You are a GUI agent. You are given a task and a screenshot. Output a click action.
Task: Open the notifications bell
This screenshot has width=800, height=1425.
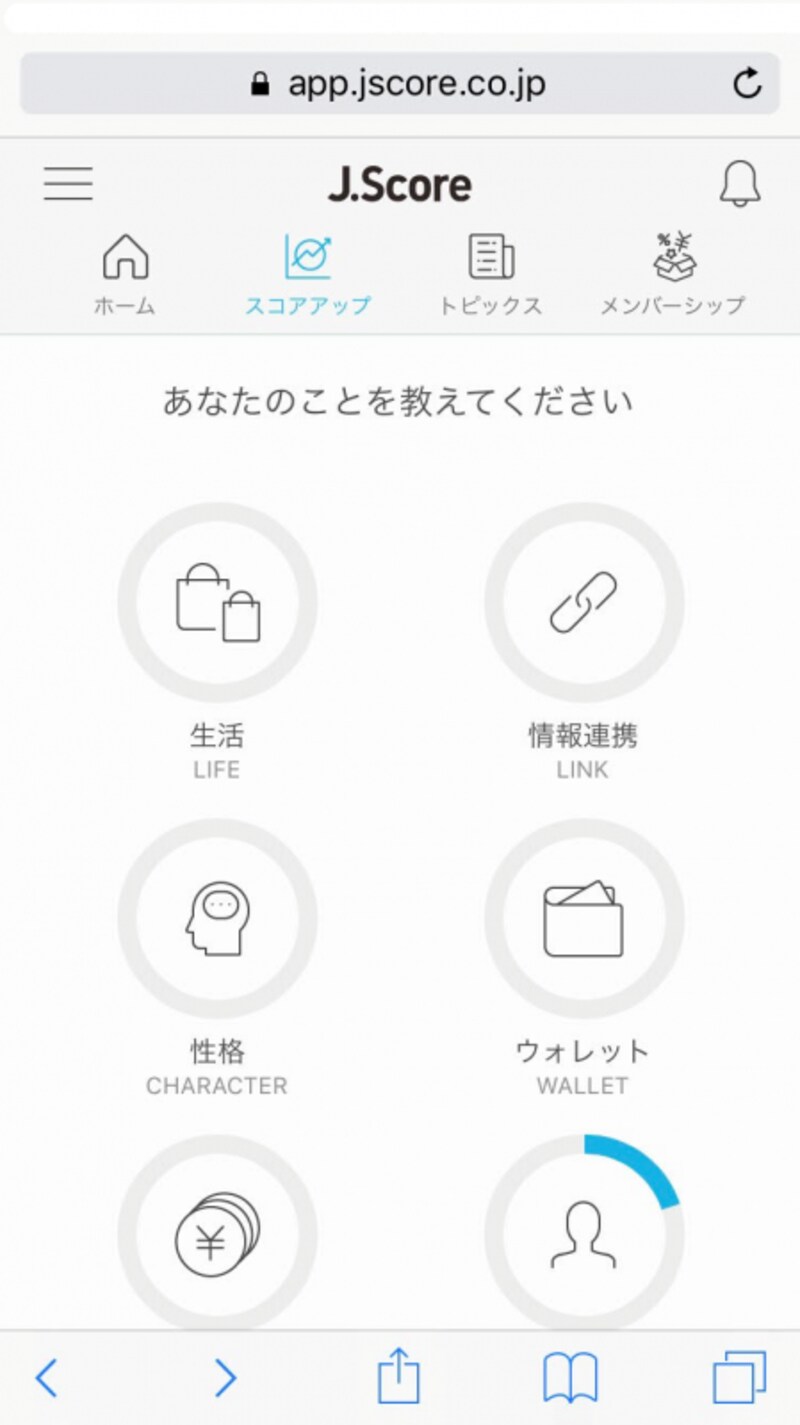point(740,185)
